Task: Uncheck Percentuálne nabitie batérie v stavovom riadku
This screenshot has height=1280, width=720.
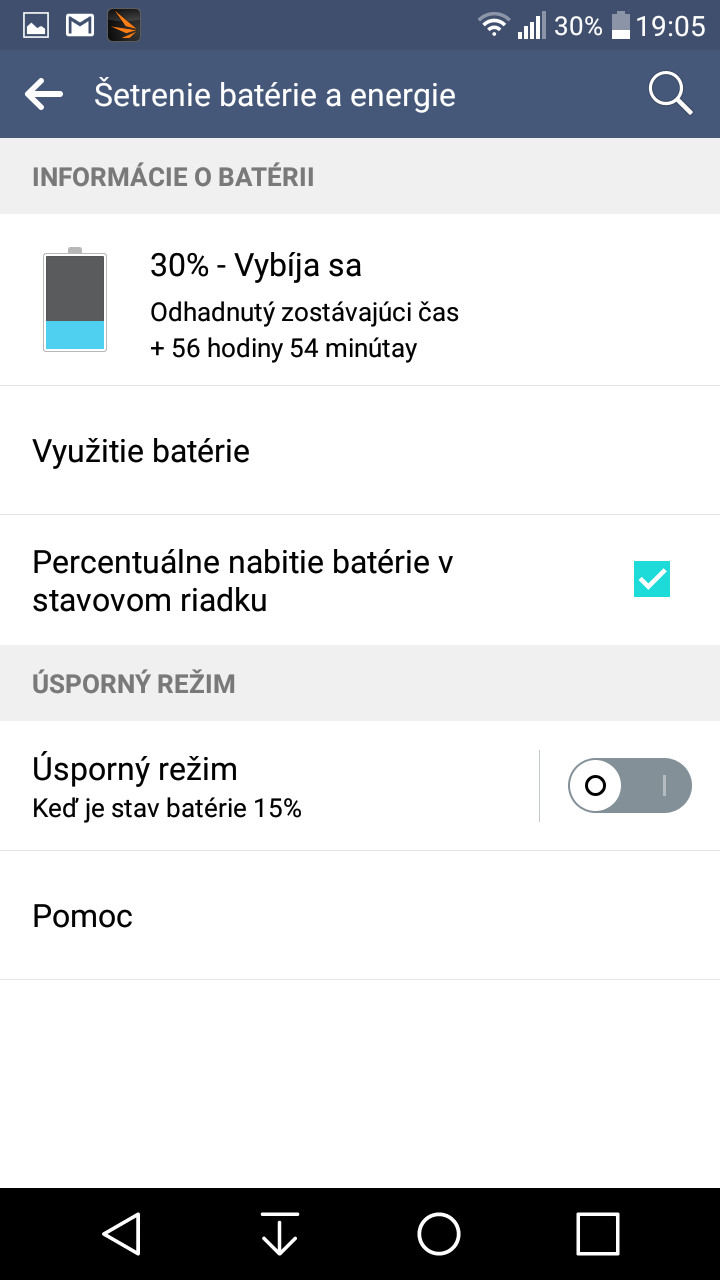Action: point(652,579)
